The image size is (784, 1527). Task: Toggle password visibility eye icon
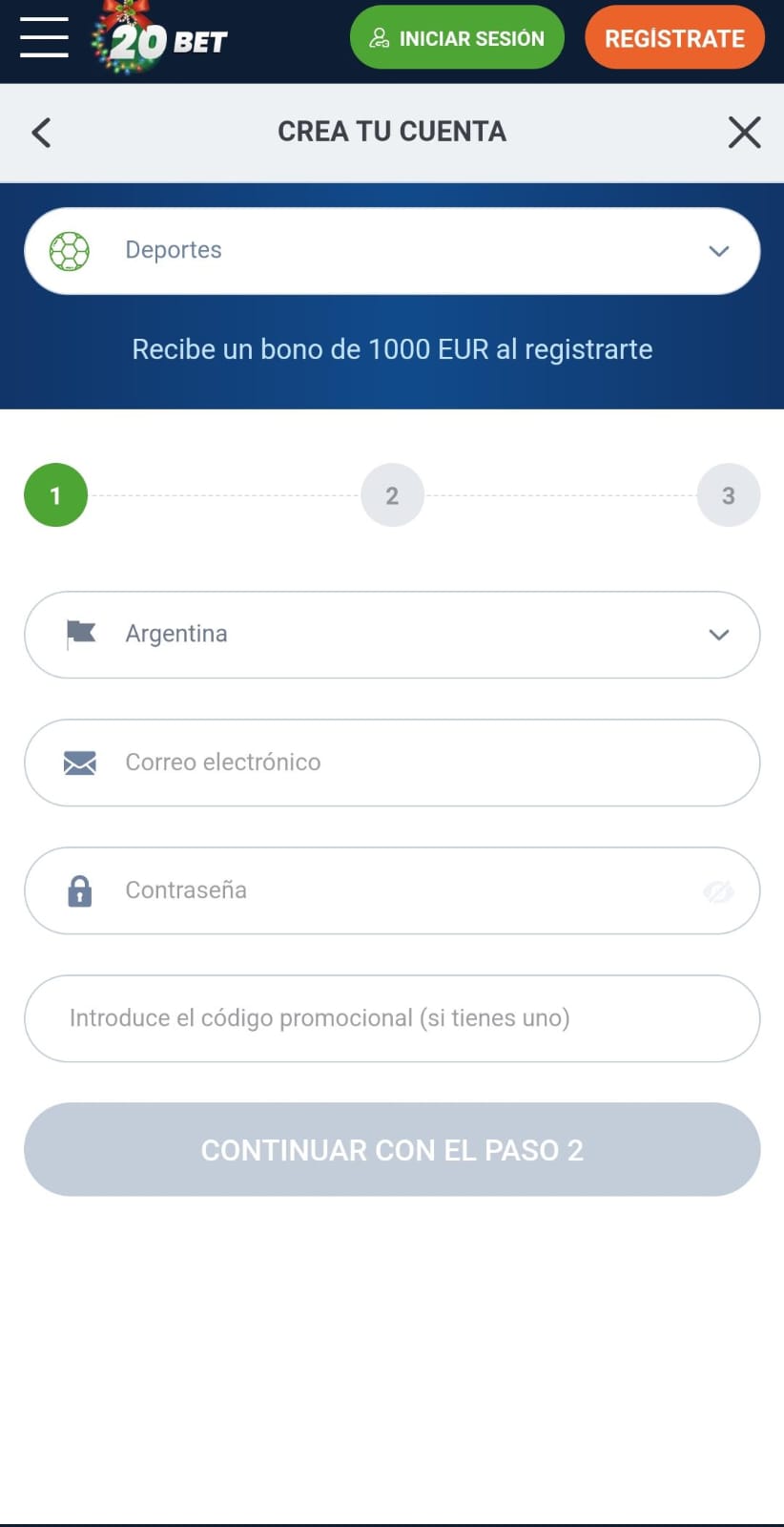pos(717,891)
